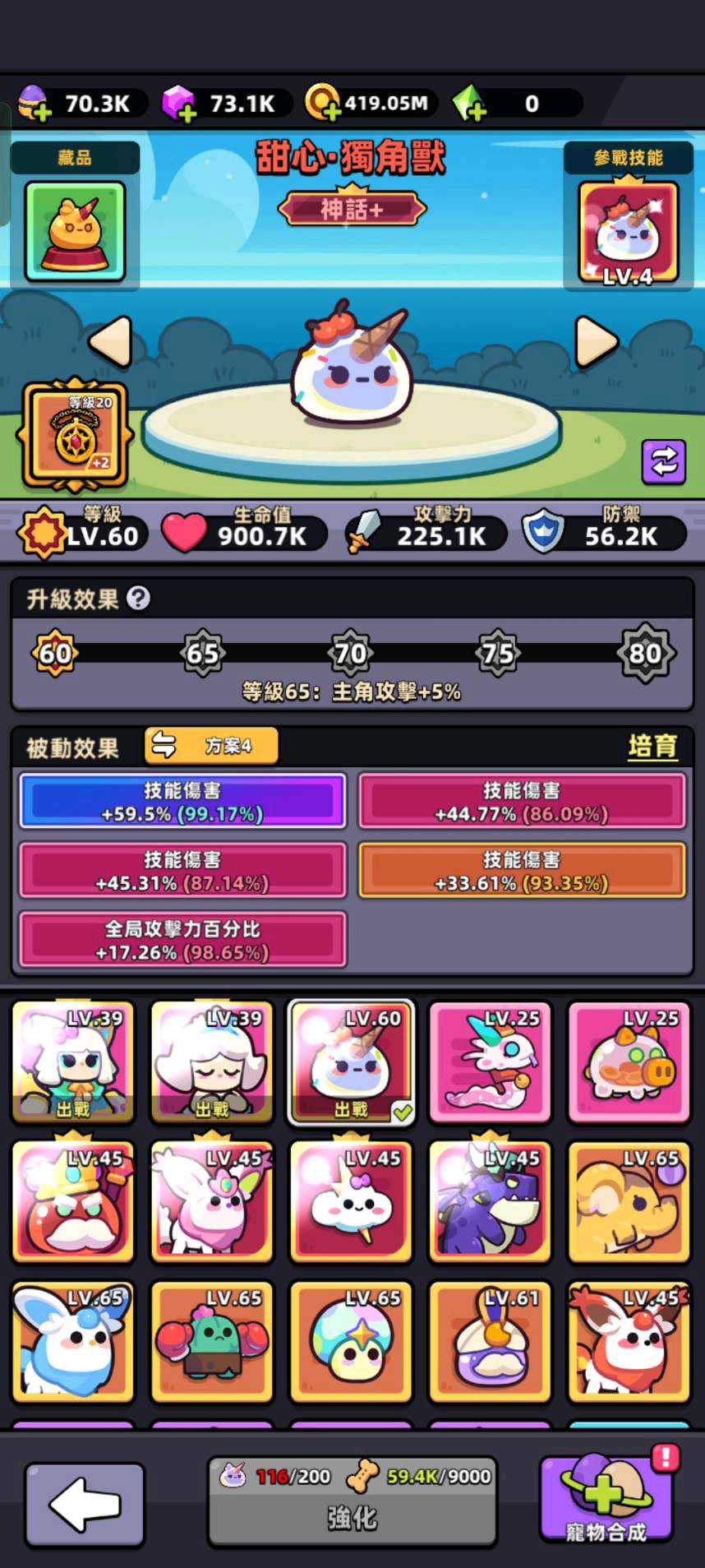Select the LV.65 cactus boxer pet
The width and height of the screenshot is (705, 1568).
point(212,1342)
